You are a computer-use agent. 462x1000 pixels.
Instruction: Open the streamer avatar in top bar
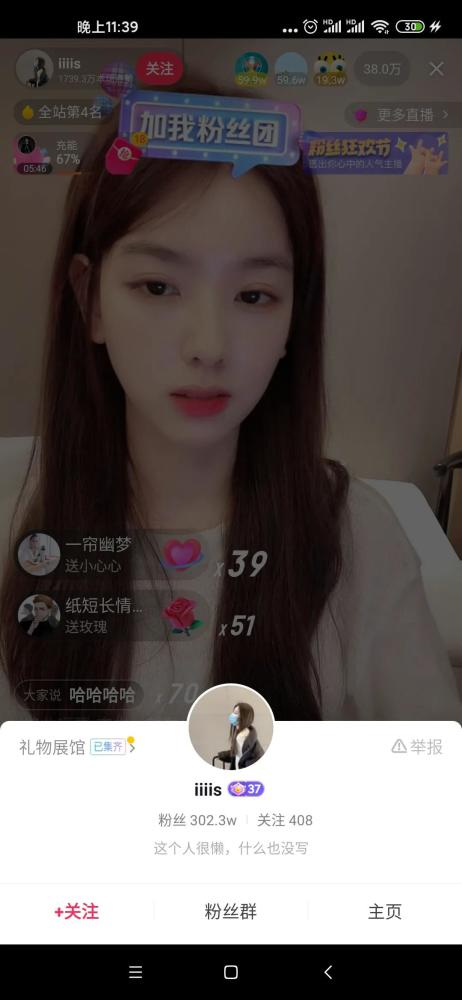(x=34, y=68)
